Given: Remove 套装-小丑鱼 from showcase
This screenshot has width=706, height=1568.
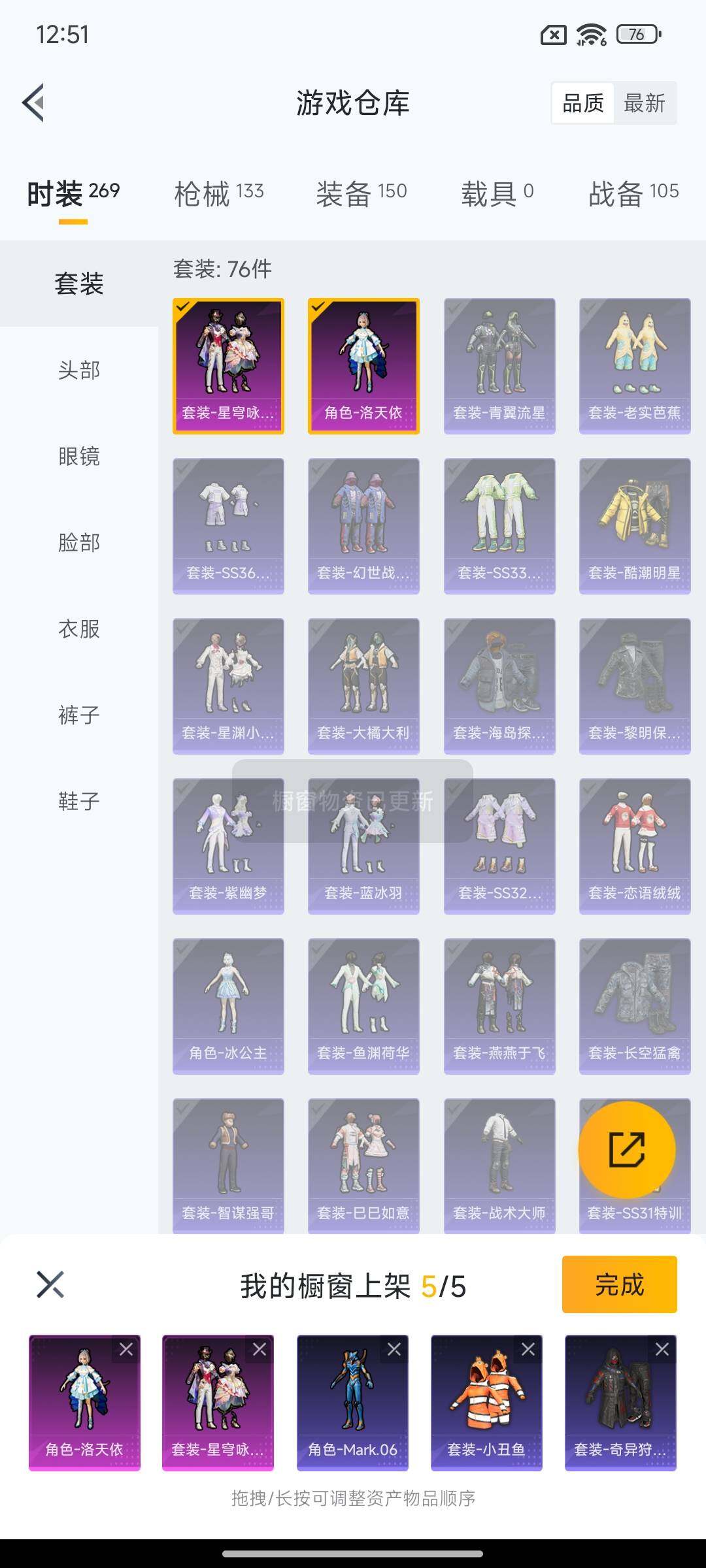Looking at the screenshot, I should click(528, 1349).
